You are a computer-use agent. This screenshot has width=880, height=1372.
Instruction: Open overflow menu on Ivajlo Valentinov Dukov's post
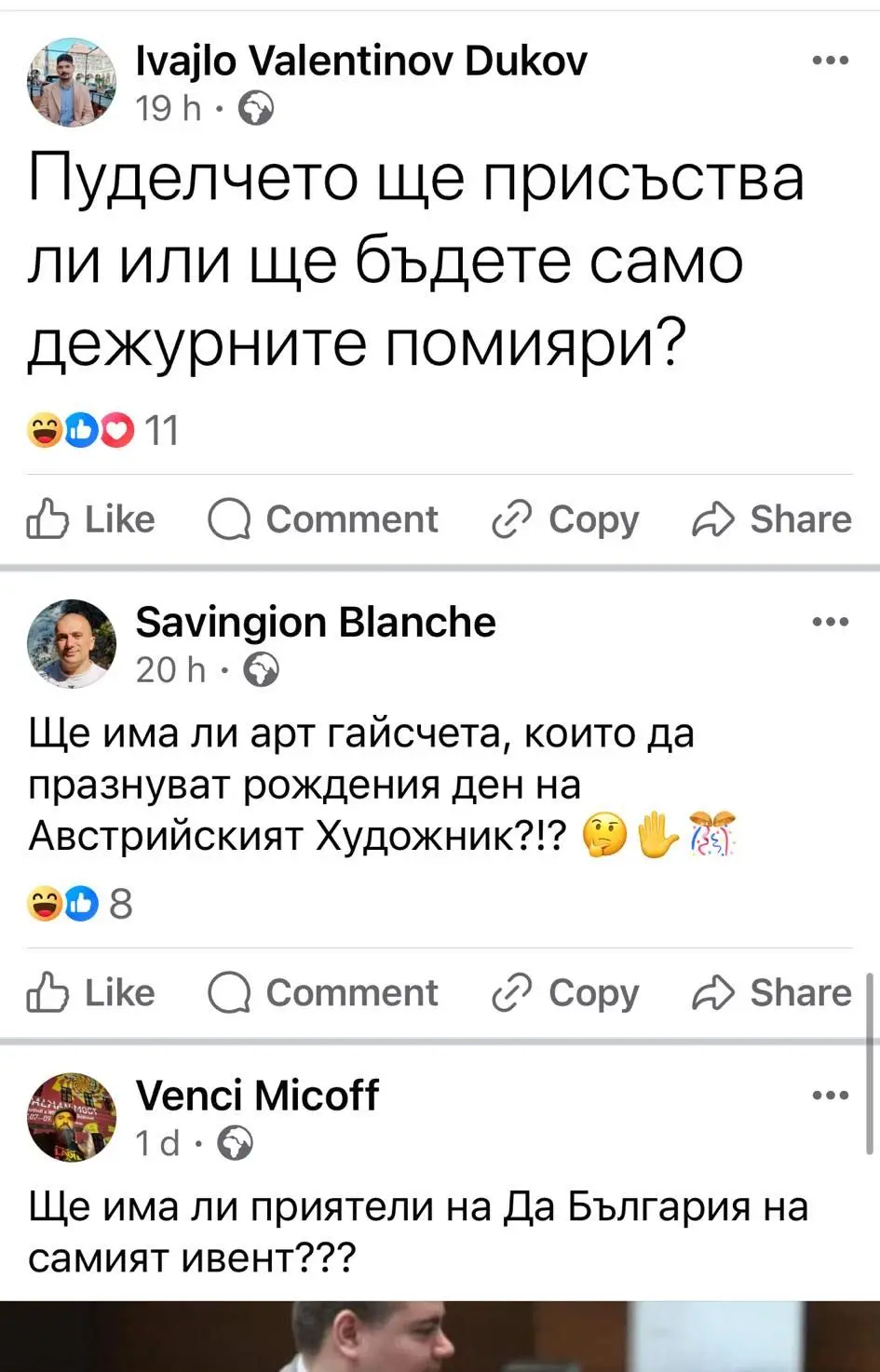click(830, 61)
